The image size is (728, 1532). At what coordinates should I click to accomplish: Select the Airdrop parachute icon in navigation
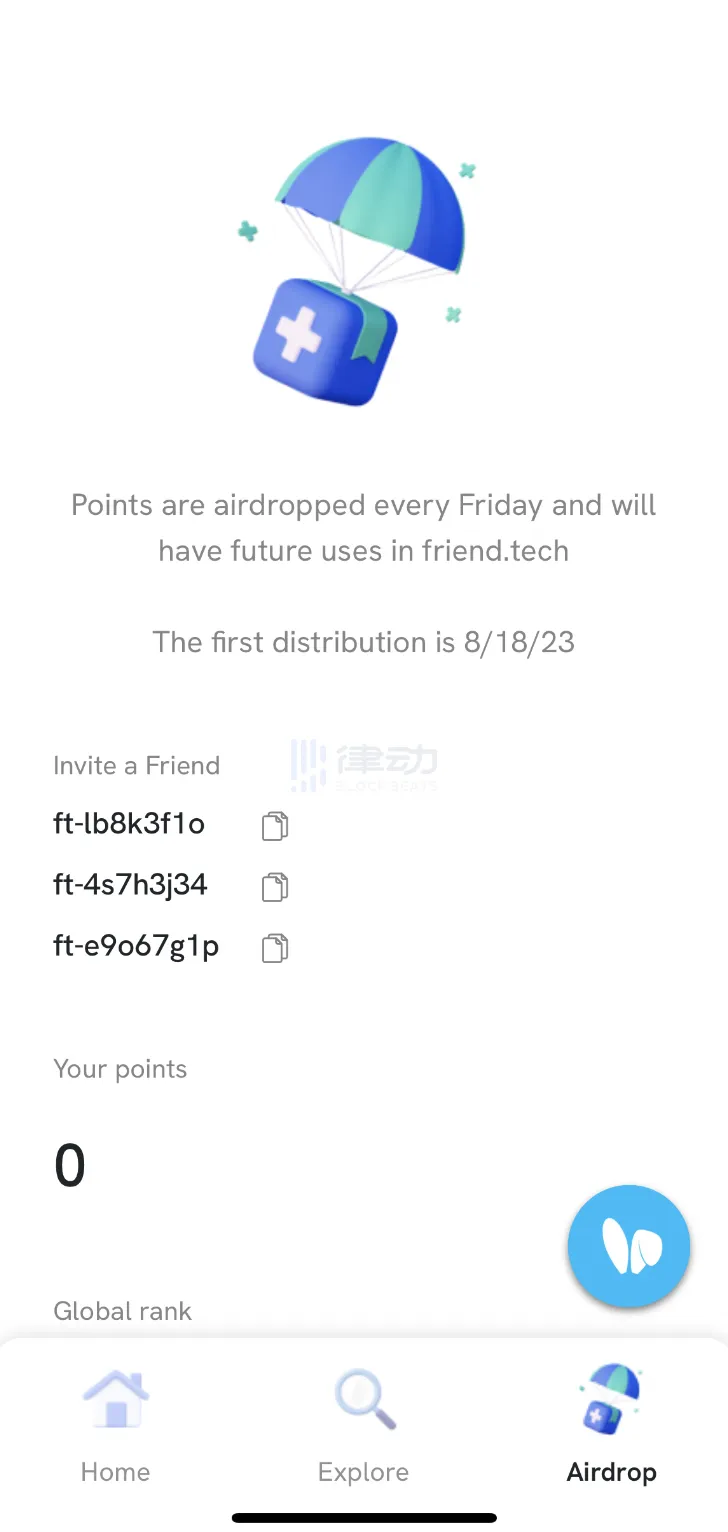611,1398
